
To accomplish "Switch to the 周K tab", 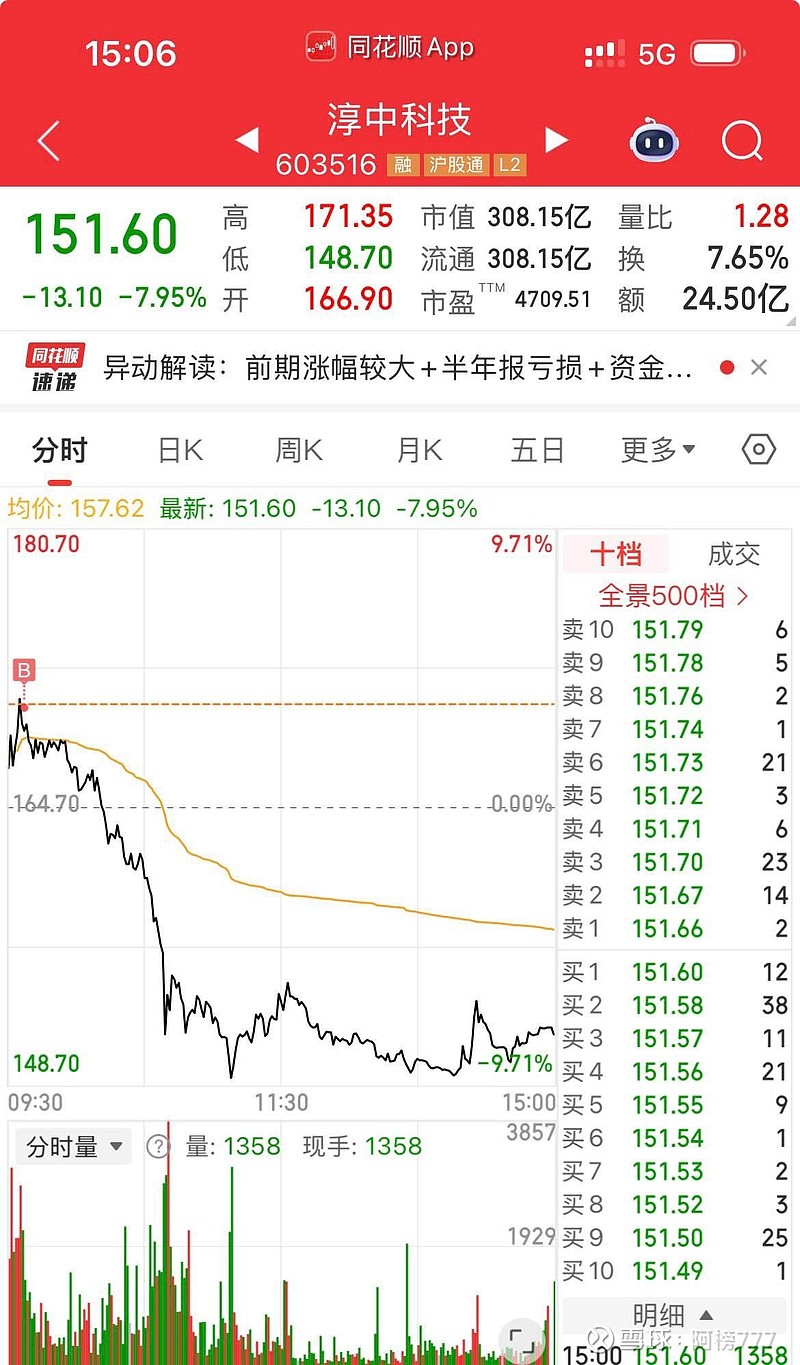I will pos(299,451).
